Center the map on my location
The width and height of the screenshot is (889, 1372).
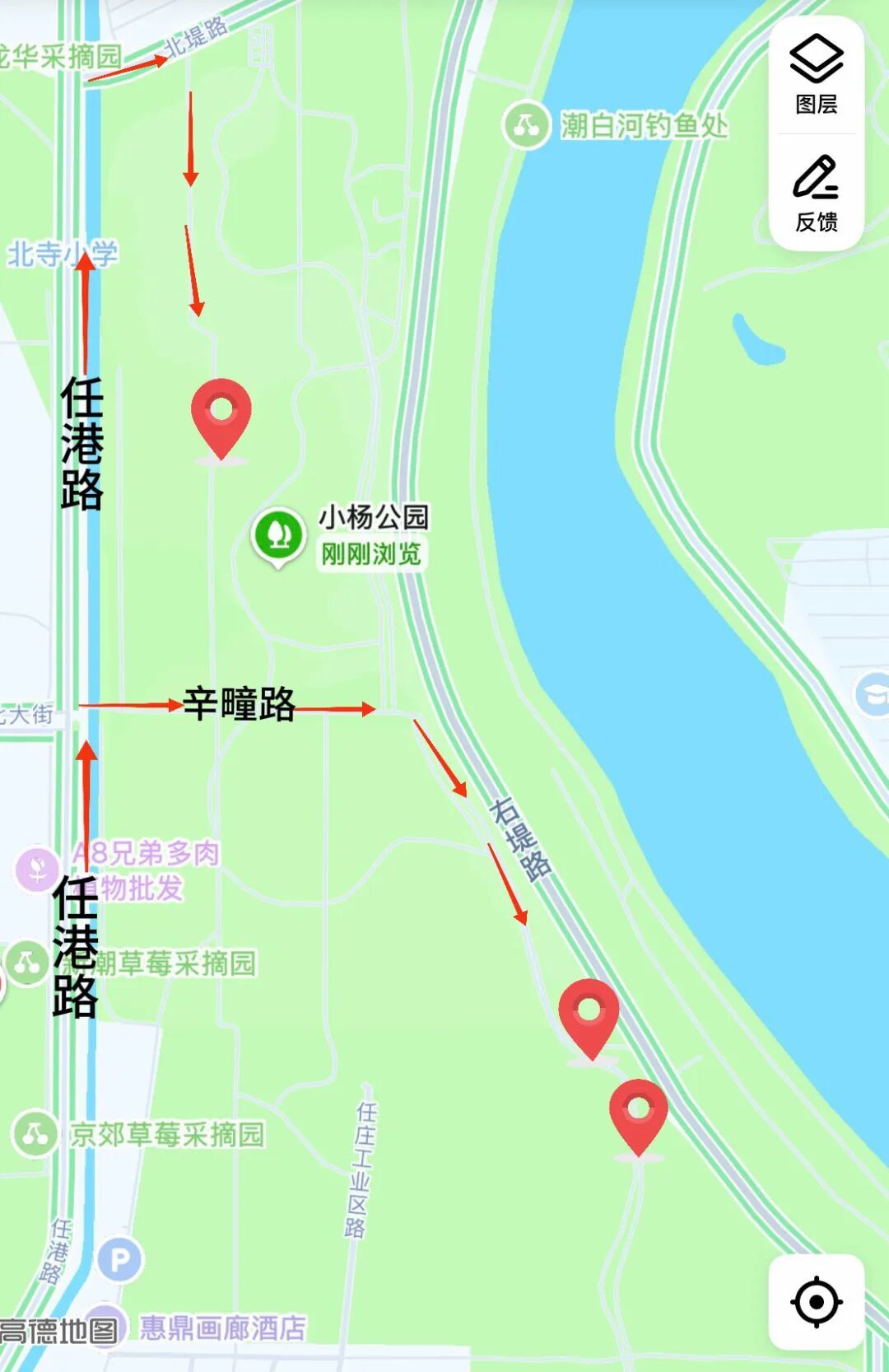[816, 1302]
